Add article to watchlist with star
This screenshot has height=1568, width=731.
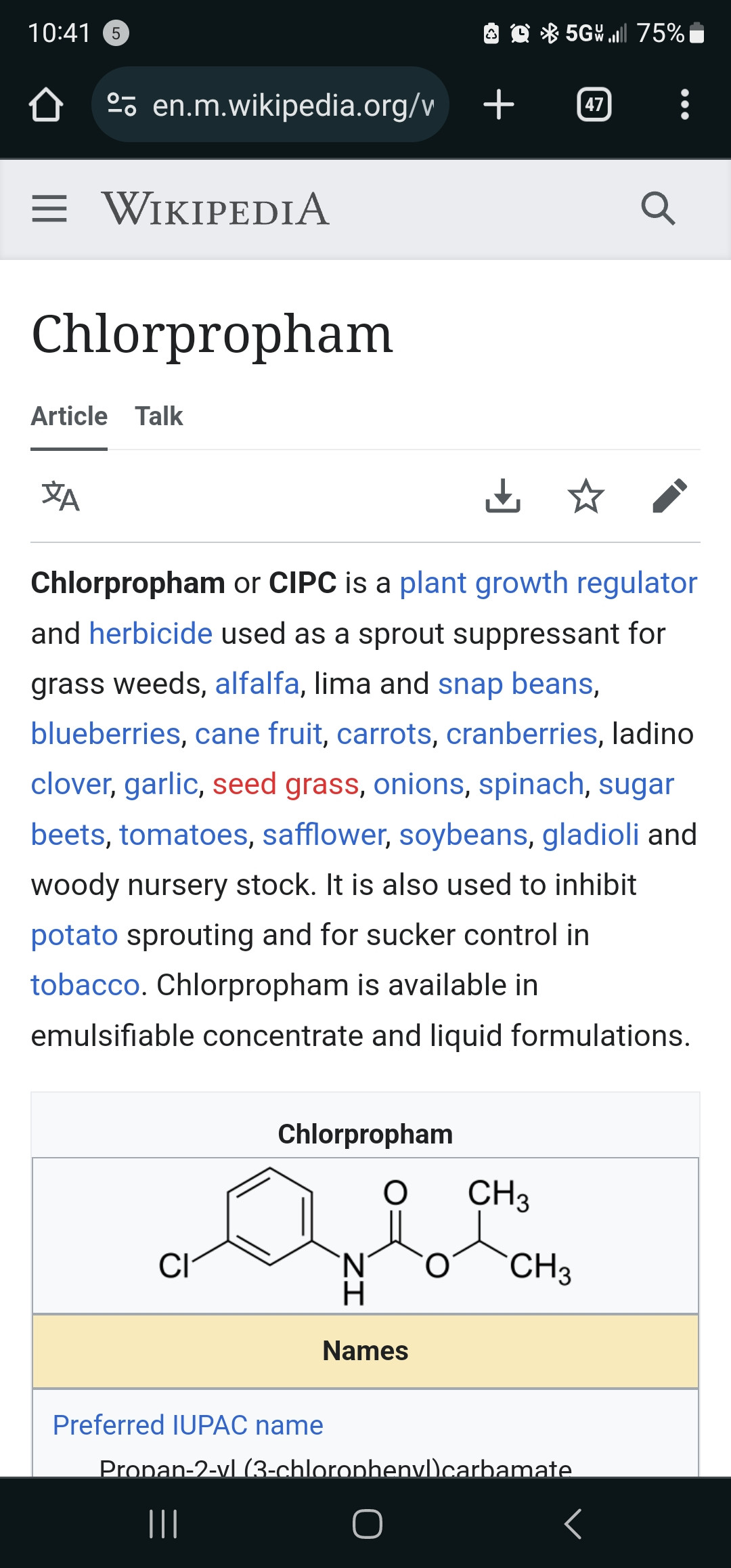coord(585,496)
